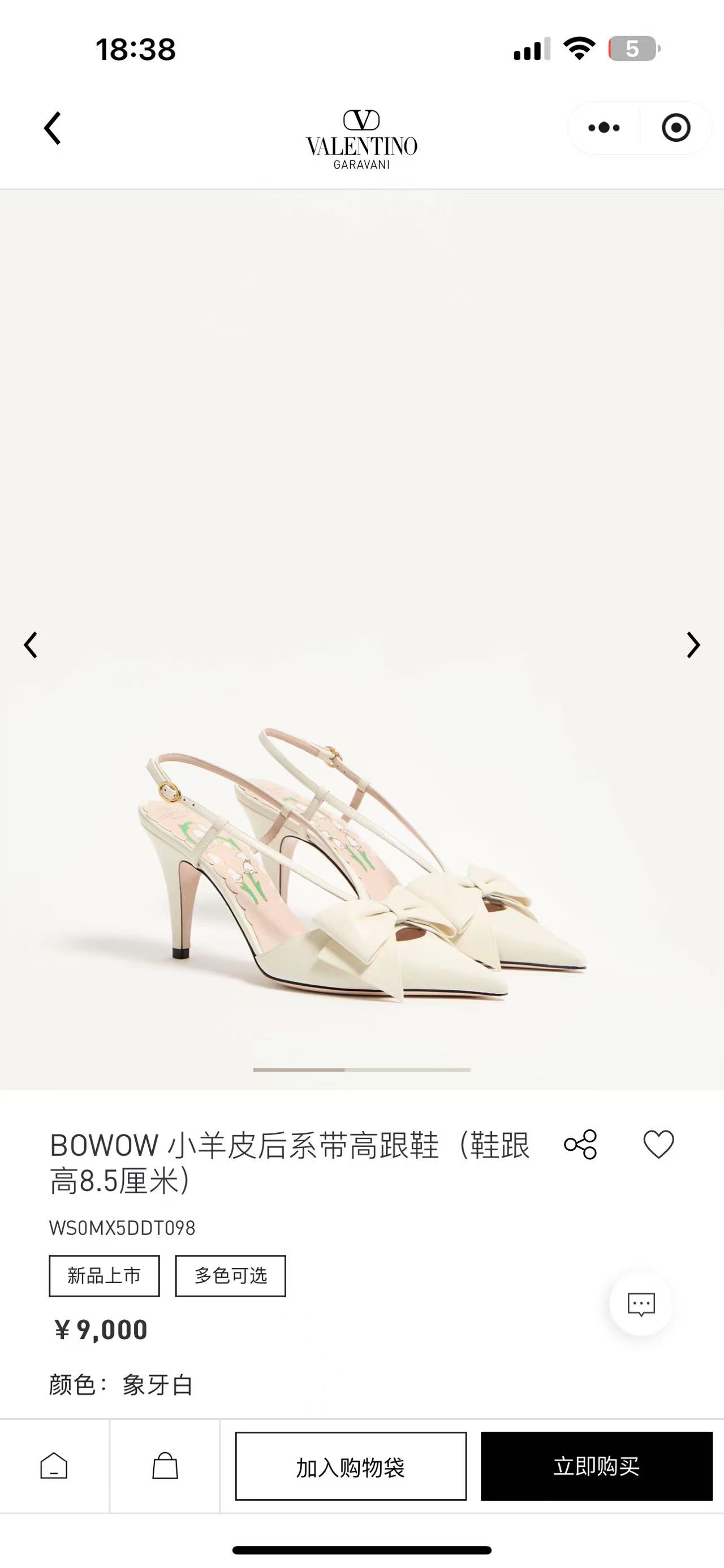Open the shopping bag
Image resolution: width=724 pixels, height=1568 pixels.
point(165,1466)
